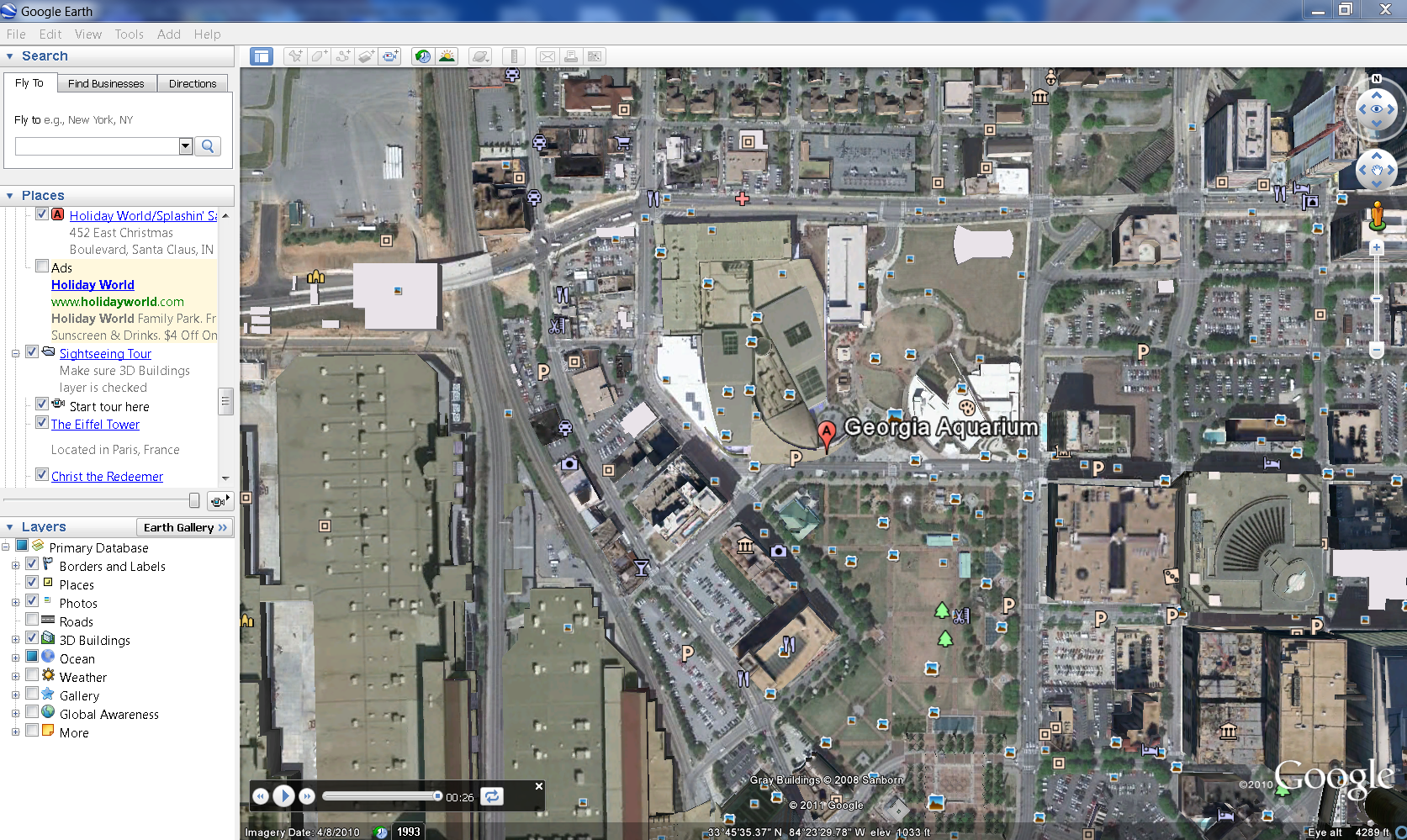Hide the sidebar panel
The width and height of the screenshot is (1407, 840).
point(262,56)
